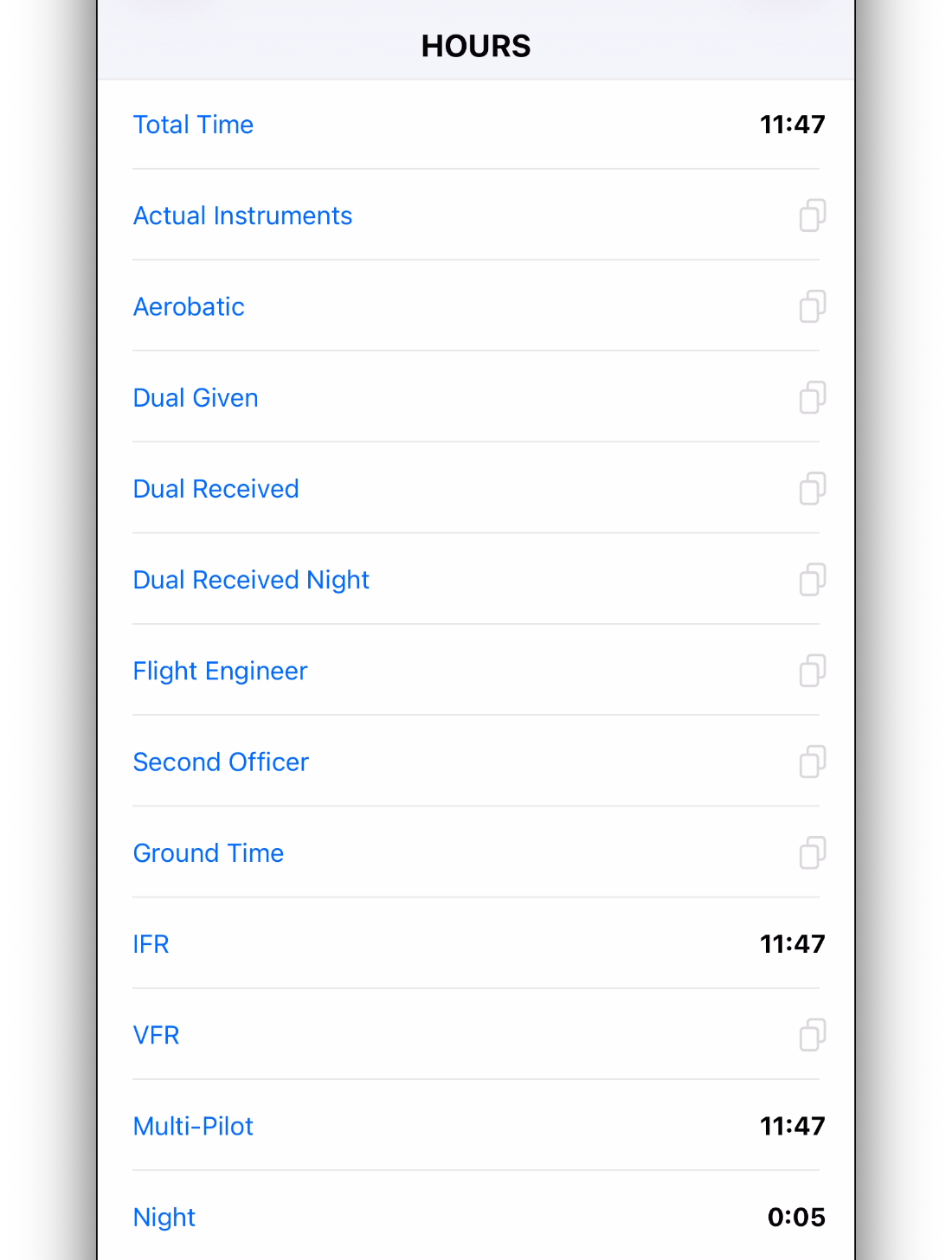Copy time into Flight Engineer
Screen dimensions: 952x1260
click(x=812, y=671)
